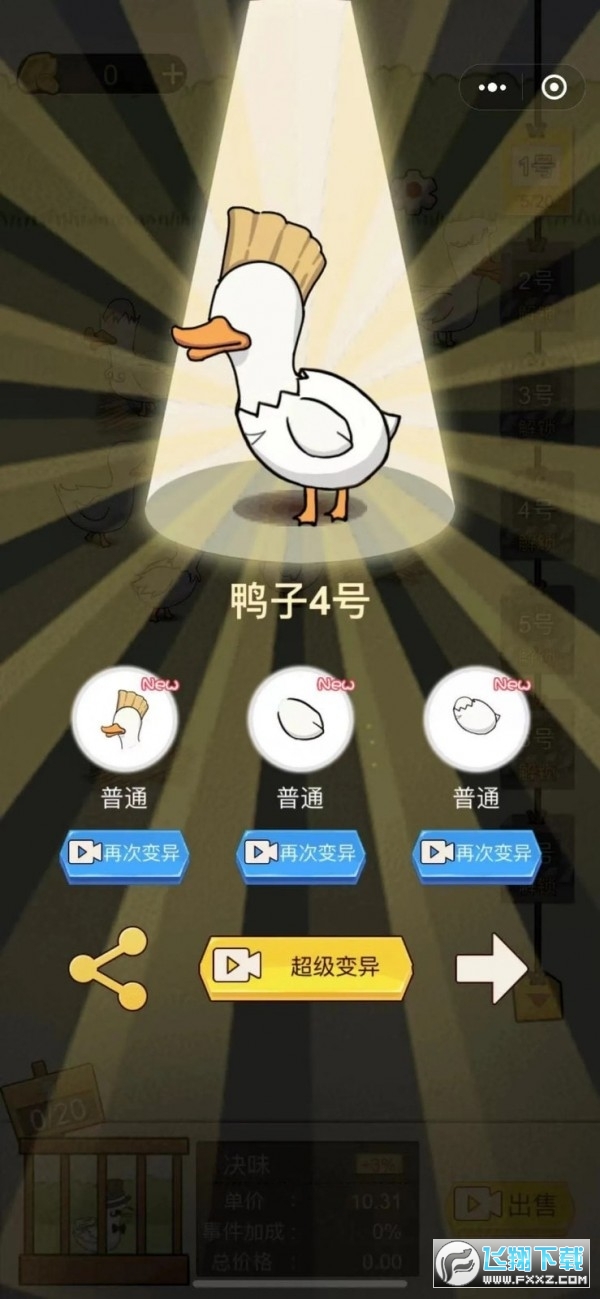Close the mini program with the circle button
Screen dimensions: 600x1299
(x=553, y=87)
